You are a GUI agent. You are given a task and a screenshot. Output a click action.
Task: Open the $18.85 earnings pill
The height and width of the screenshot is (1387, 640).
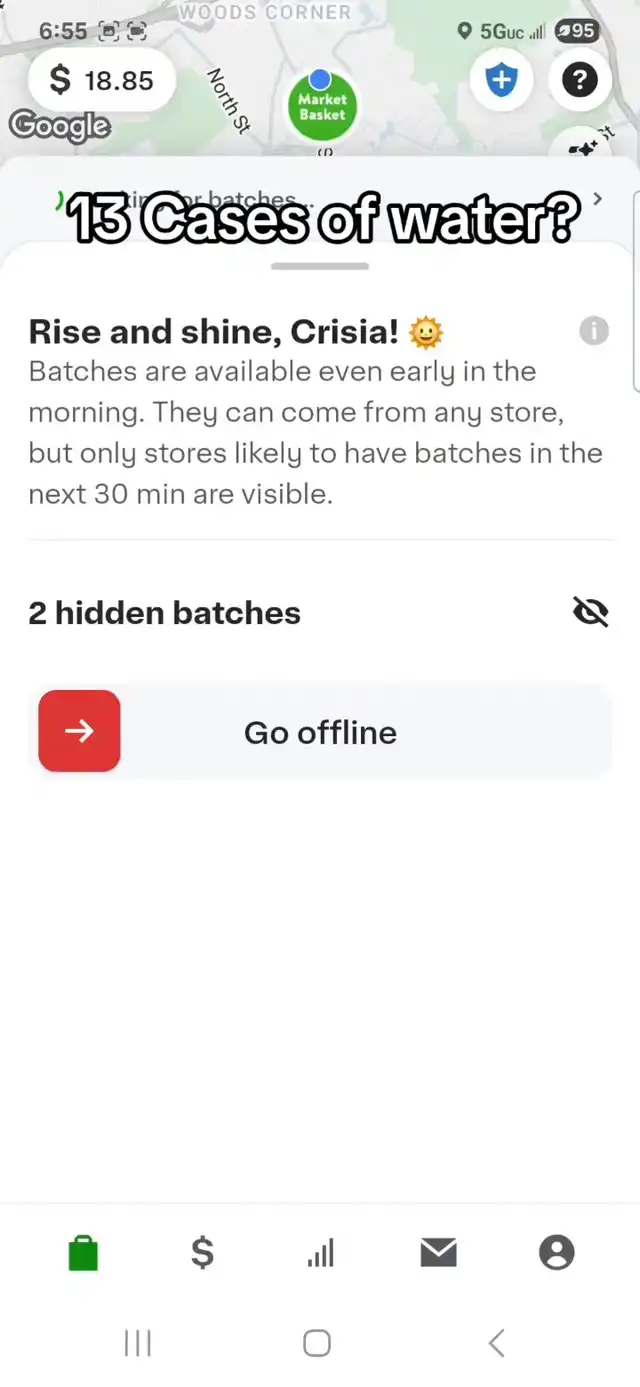(102, 80)
